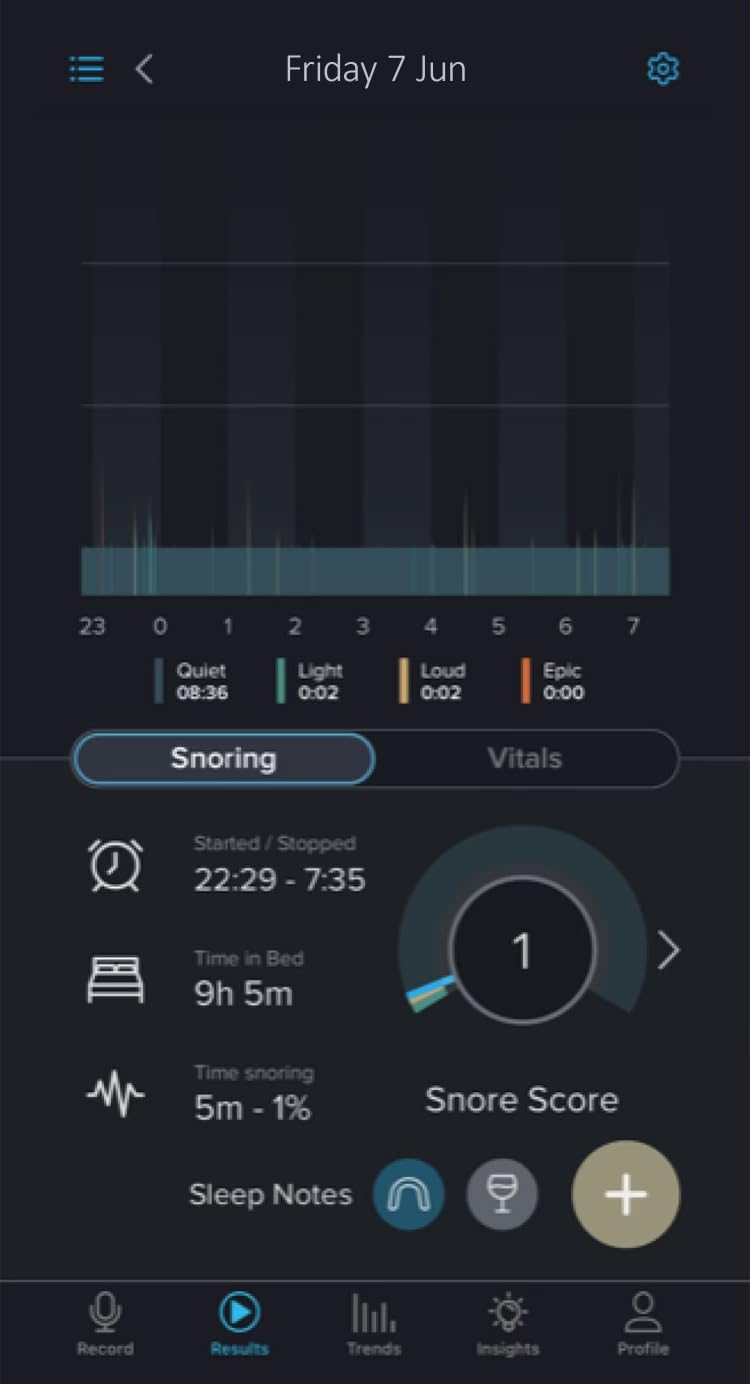The image size is (750, 1384).
Task: View the Insights tab
Action: (x=507, y=1324)
